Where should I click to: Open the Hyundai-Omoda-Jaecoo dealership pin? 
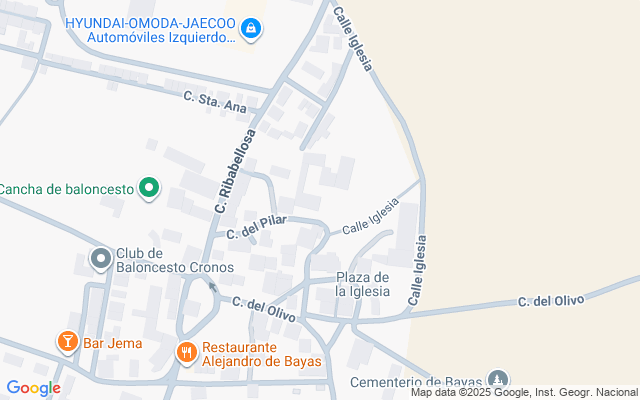point(253,30)
